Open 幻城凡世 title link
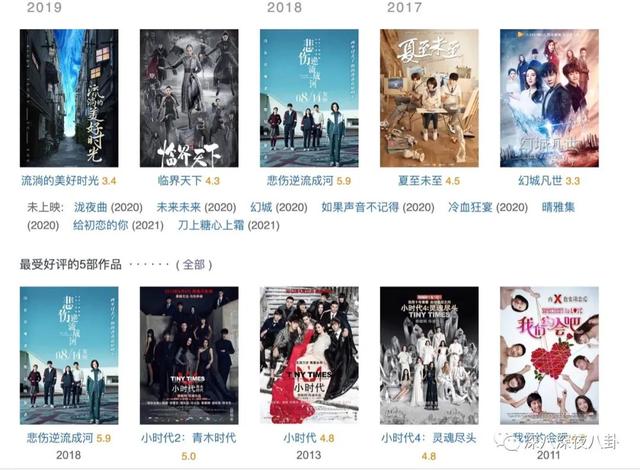Viewport: 640px width, 470px height. tap(534, 181)
